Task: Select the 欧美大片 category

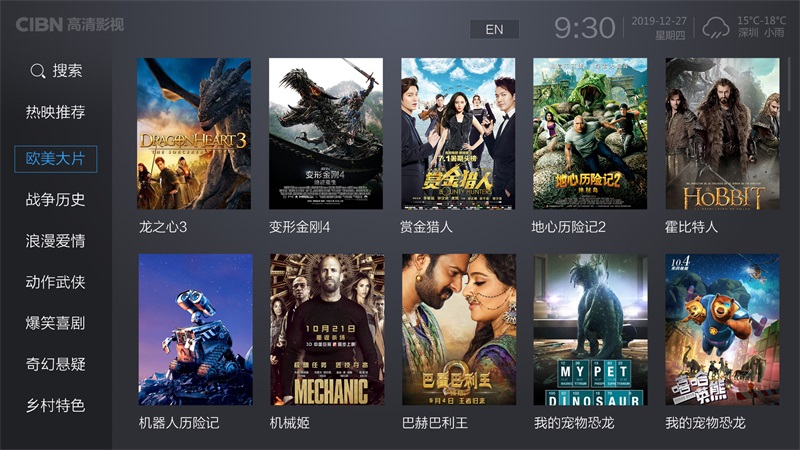Action: coord(56,158)
